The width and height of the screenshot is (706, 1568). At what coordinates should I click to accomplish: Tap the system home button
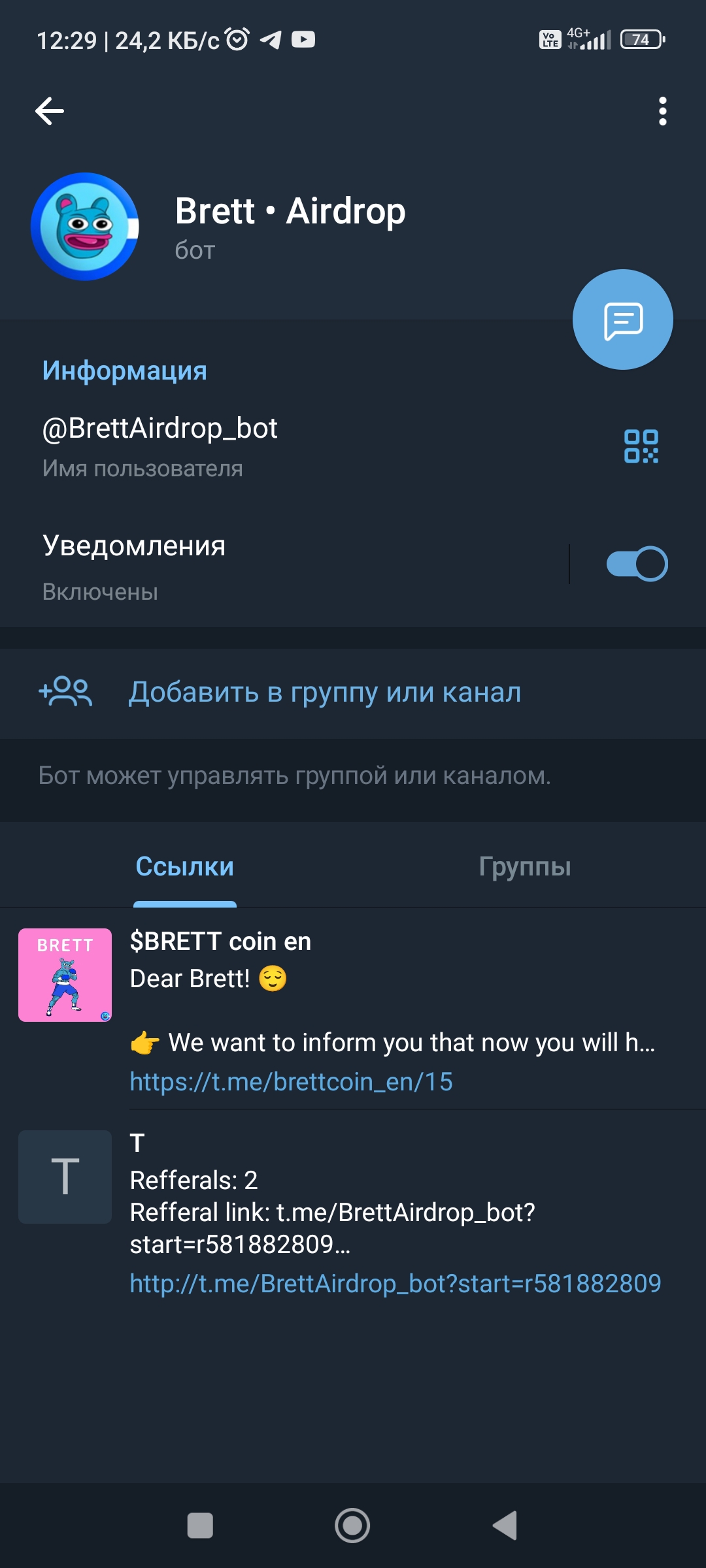click(x=352, y=1526)
